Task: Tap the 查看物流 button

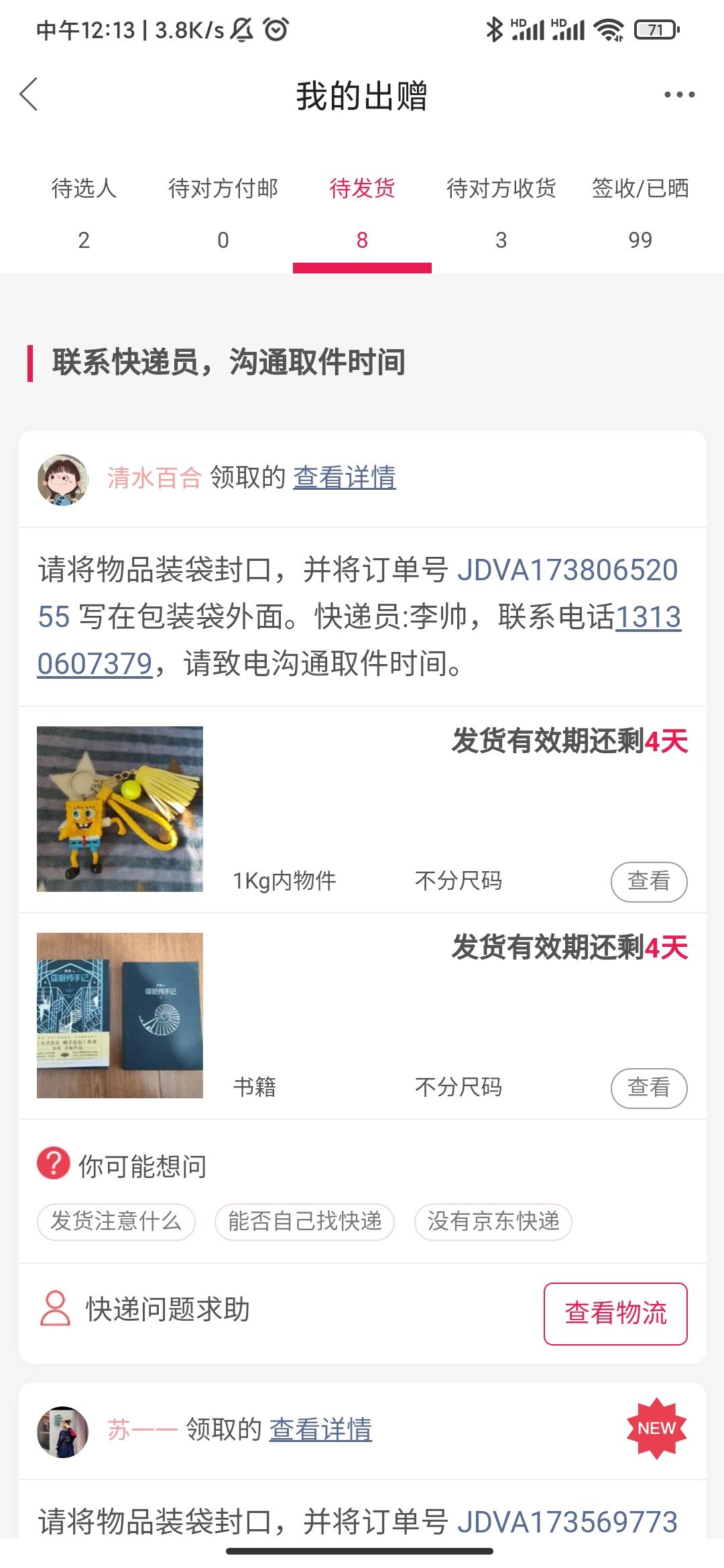Action: [x=615, y=1313]
